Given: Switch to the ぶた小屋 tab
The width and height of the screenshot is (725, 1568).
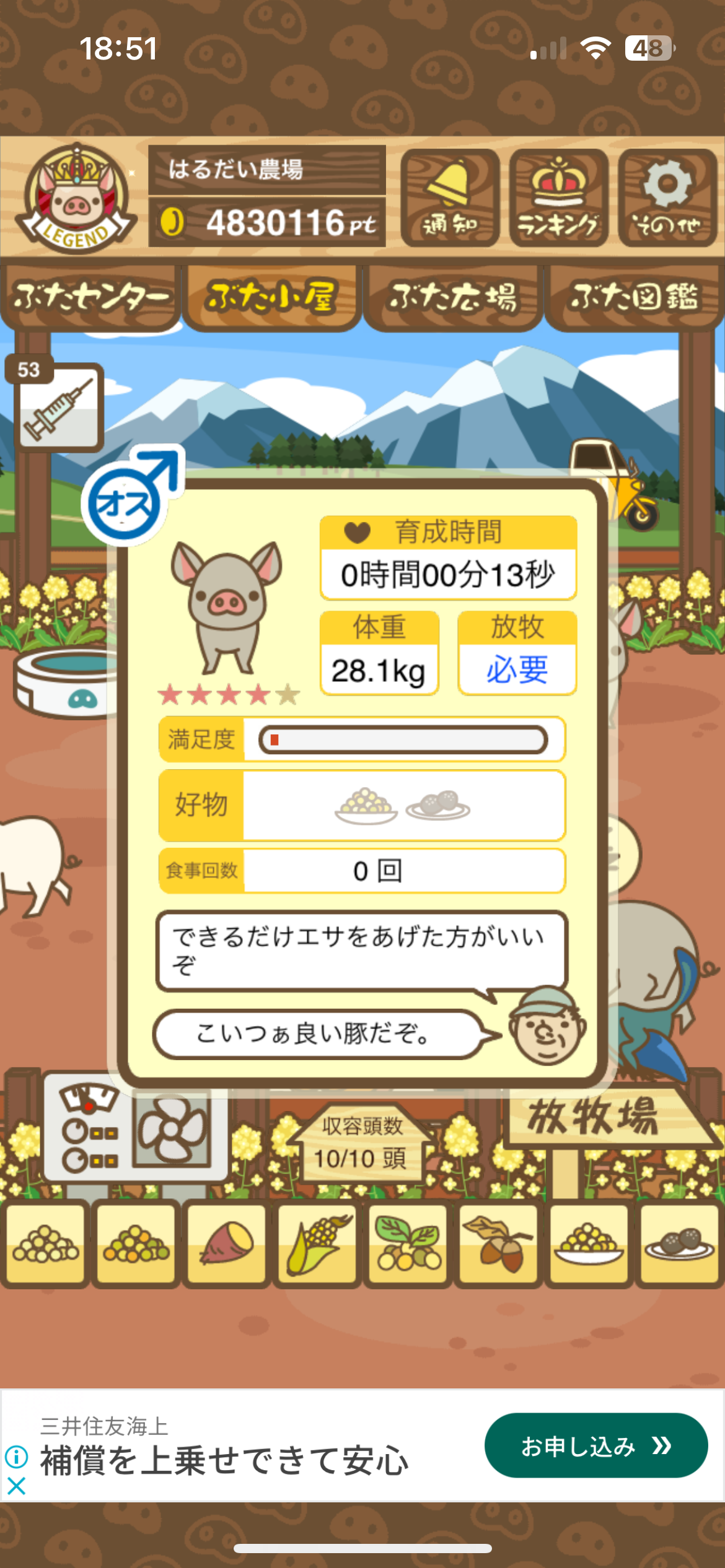Looking at the screenshot, I should click(271, 297).
